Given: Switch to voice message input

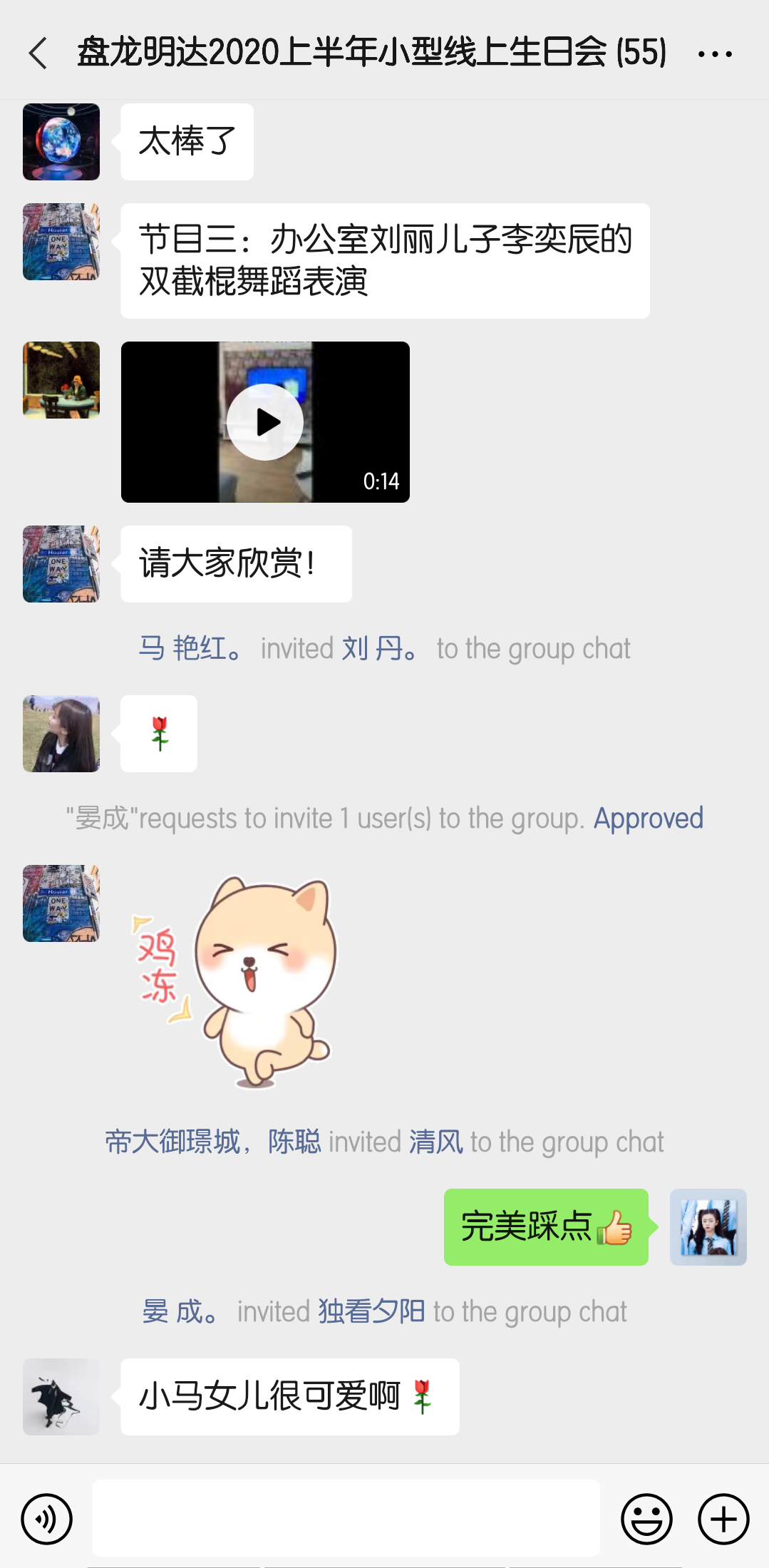Looking at the screenshot, I should [47, 1520].
